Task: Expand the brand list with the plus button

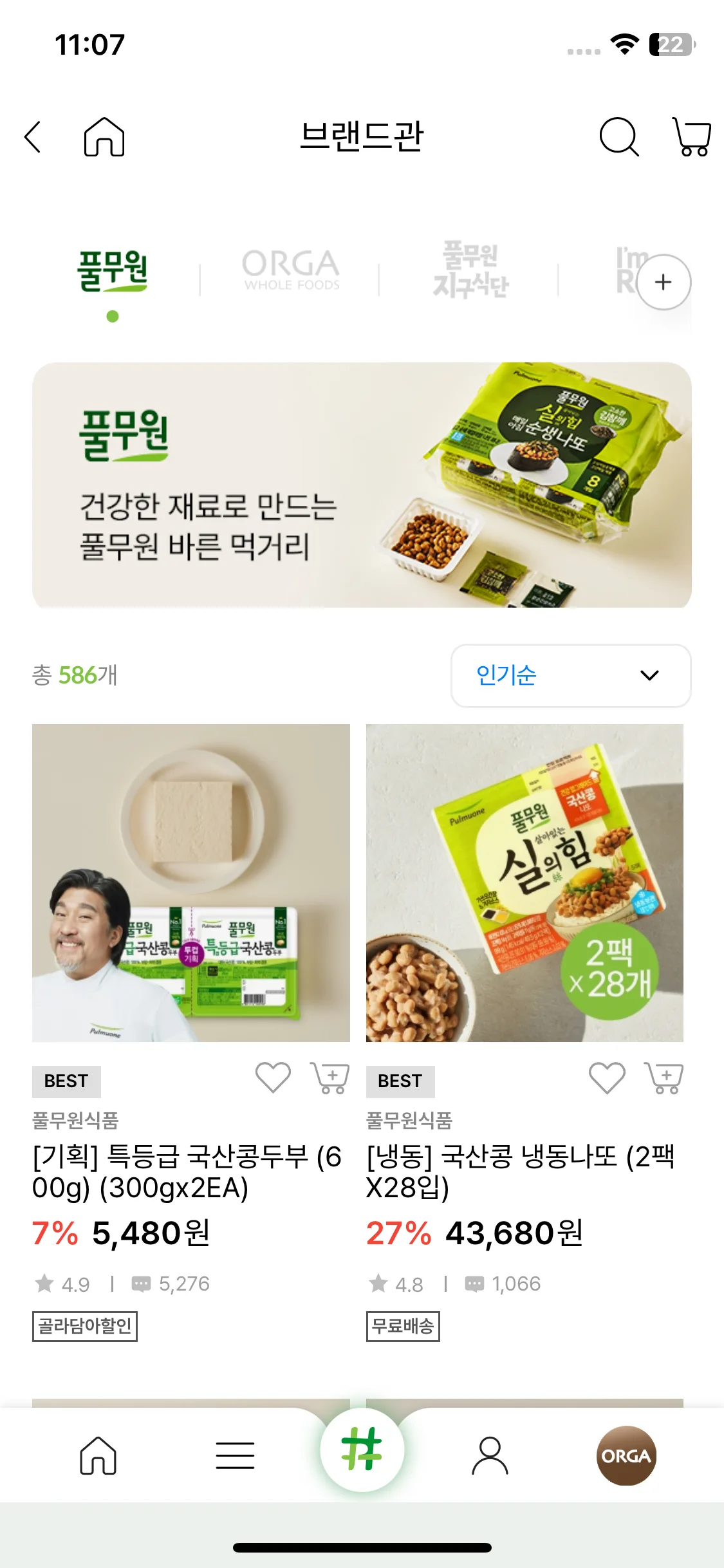Action: pos(664,282)
